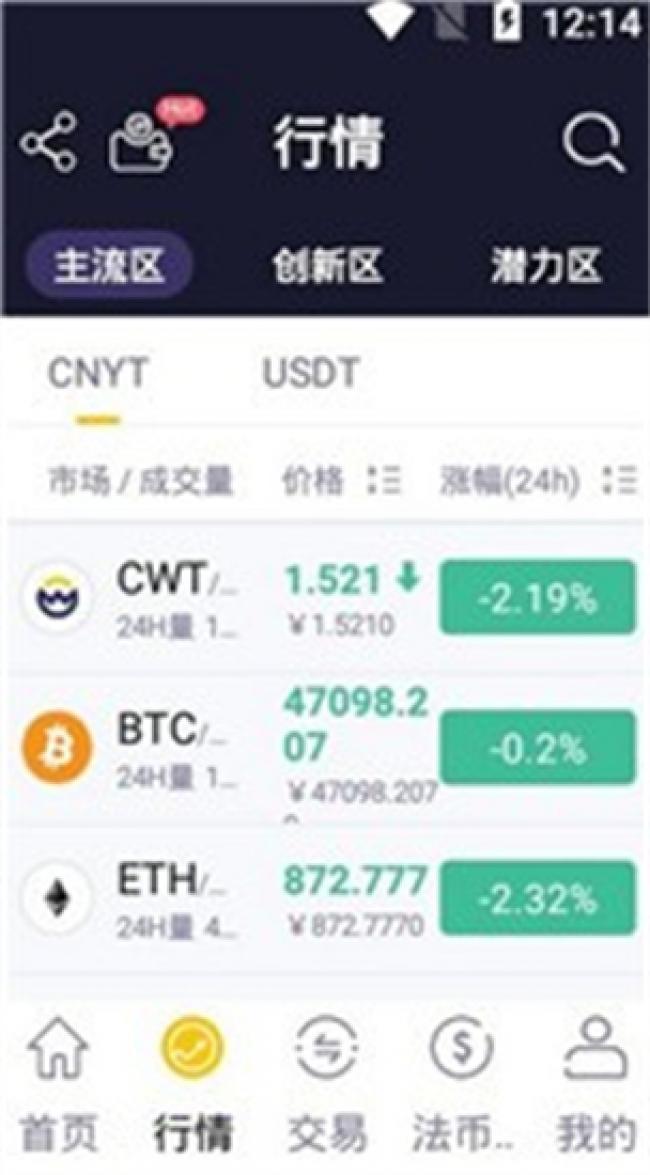Switch to the 创新区 zone

coord(327,266)
